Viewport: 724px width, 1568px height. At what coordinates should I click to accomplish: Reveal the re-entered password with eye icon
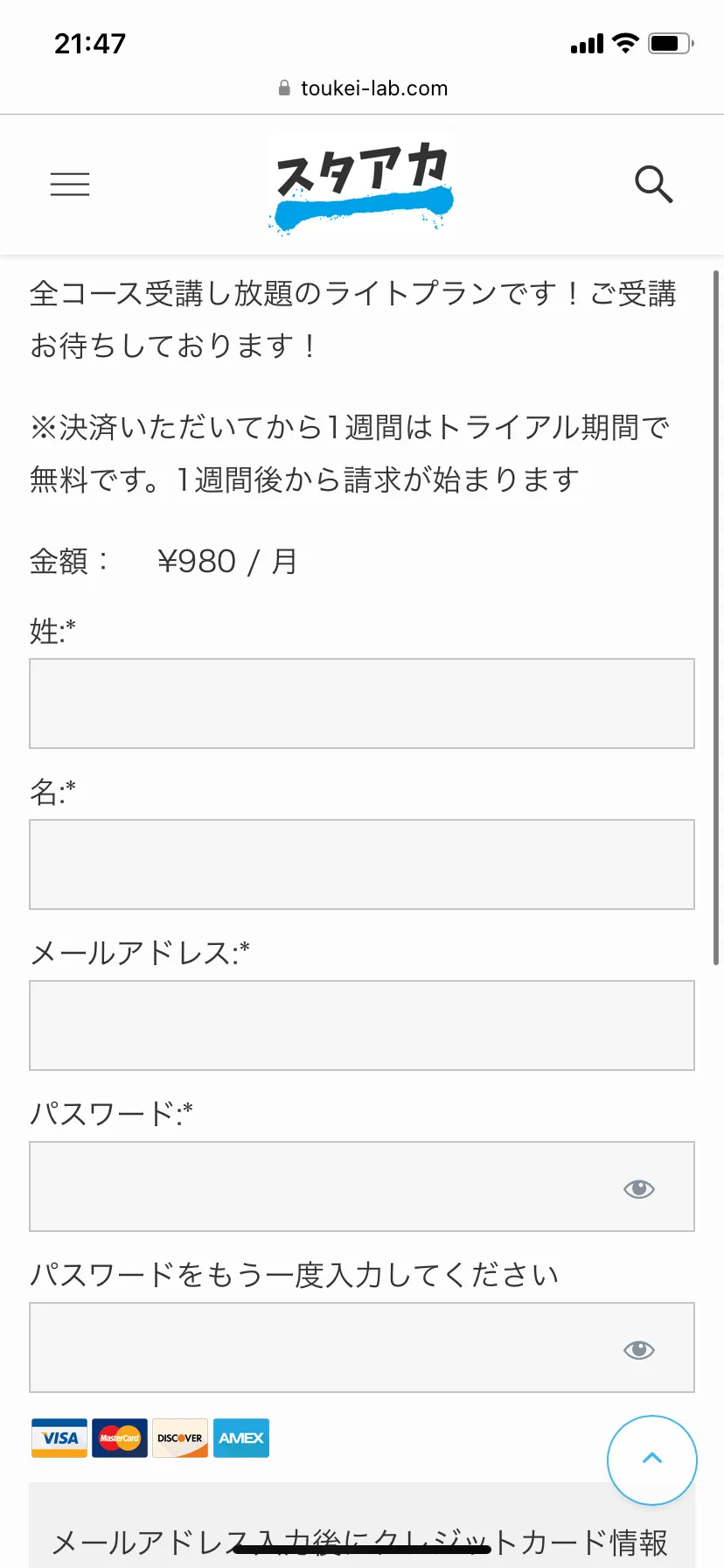(x=639, y=1349)
